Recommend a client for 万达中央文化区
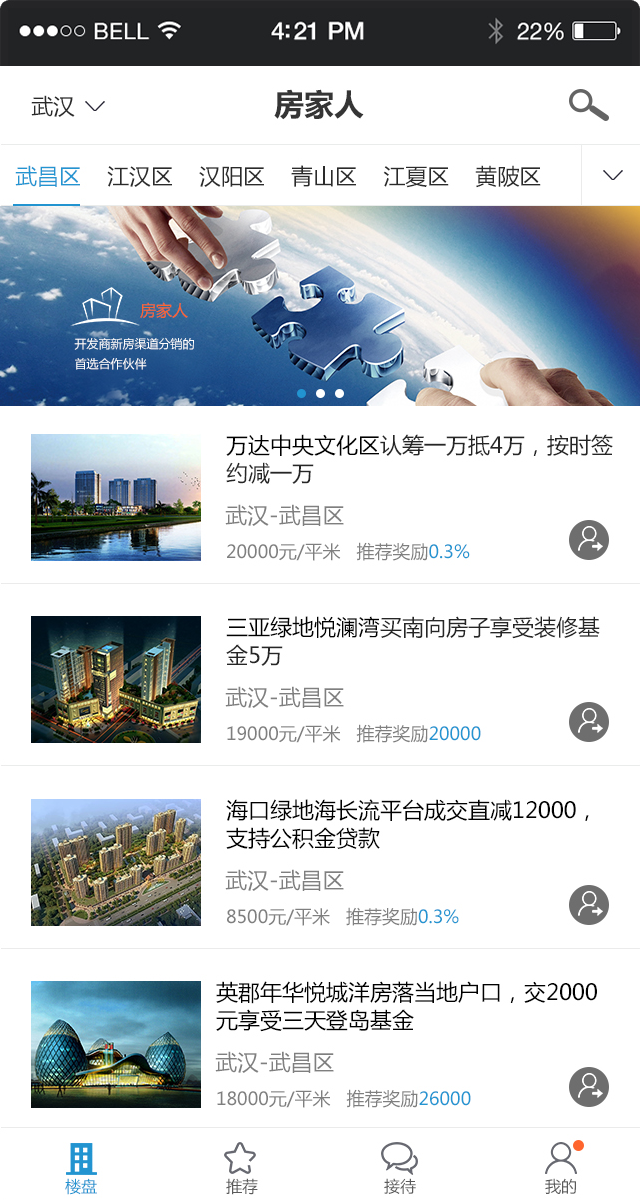 tap(589, 540)
